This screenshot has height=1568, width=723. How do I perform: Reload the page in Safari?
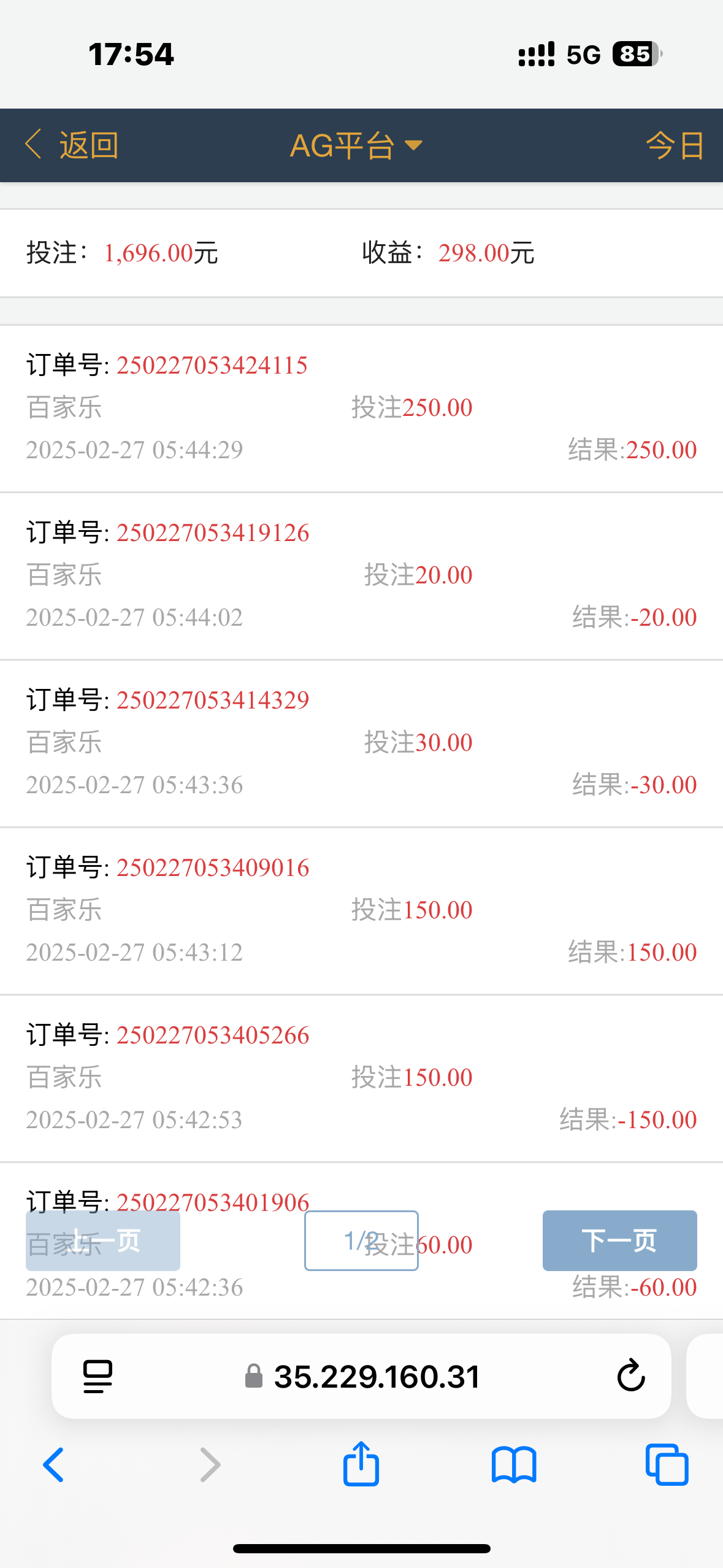(x=631, y=1376)
